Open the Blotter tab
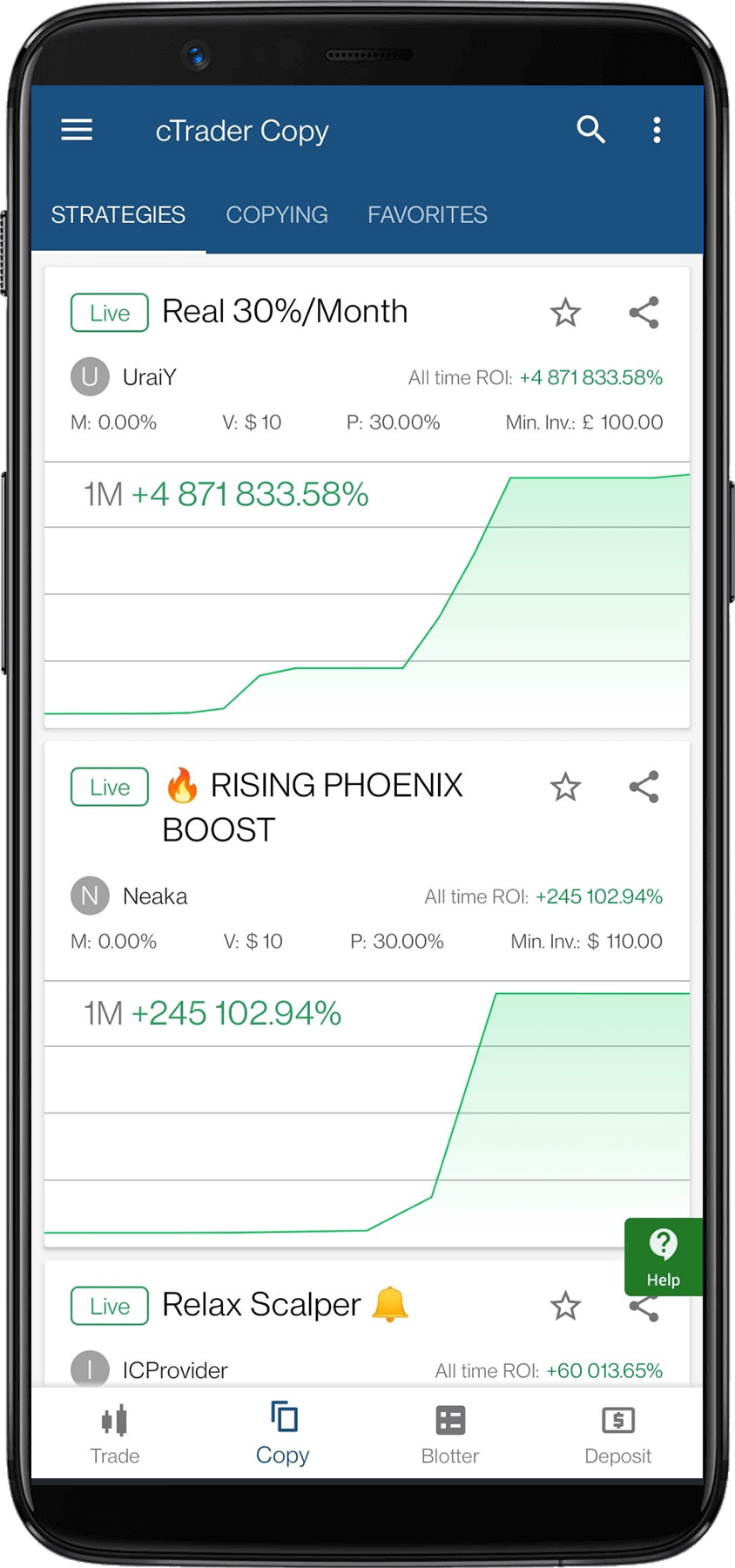Screen dimensions: 735x1568 coord(450,1434)
